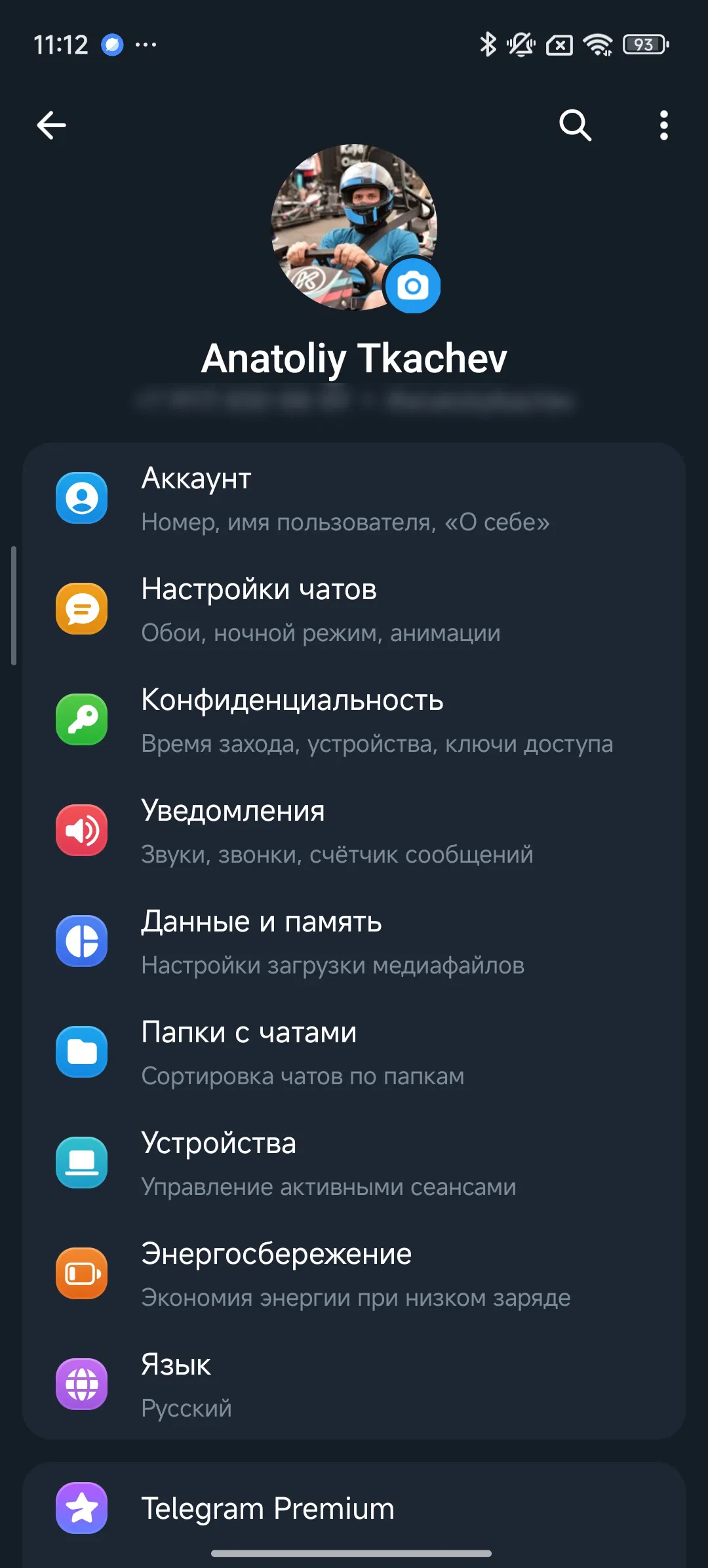
Task: Open Уведомления settings
Action: (354, 831)
